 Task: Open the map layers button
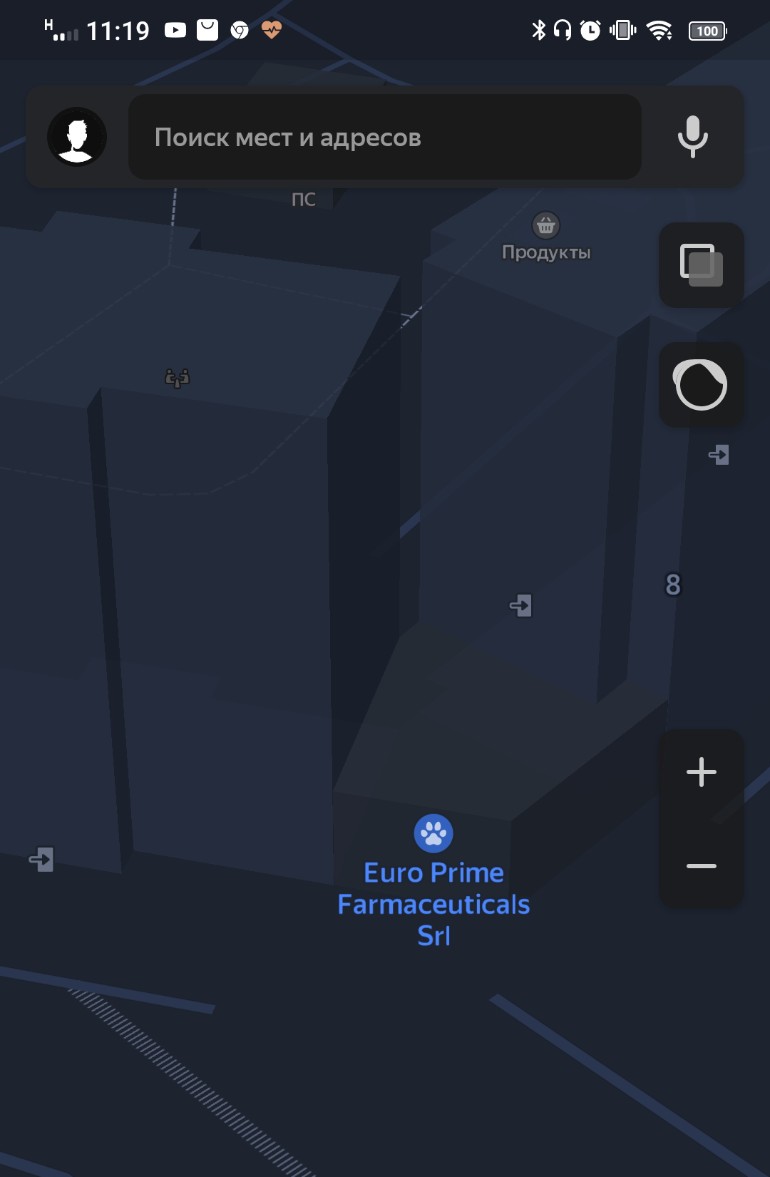click(x=701, y=265)
